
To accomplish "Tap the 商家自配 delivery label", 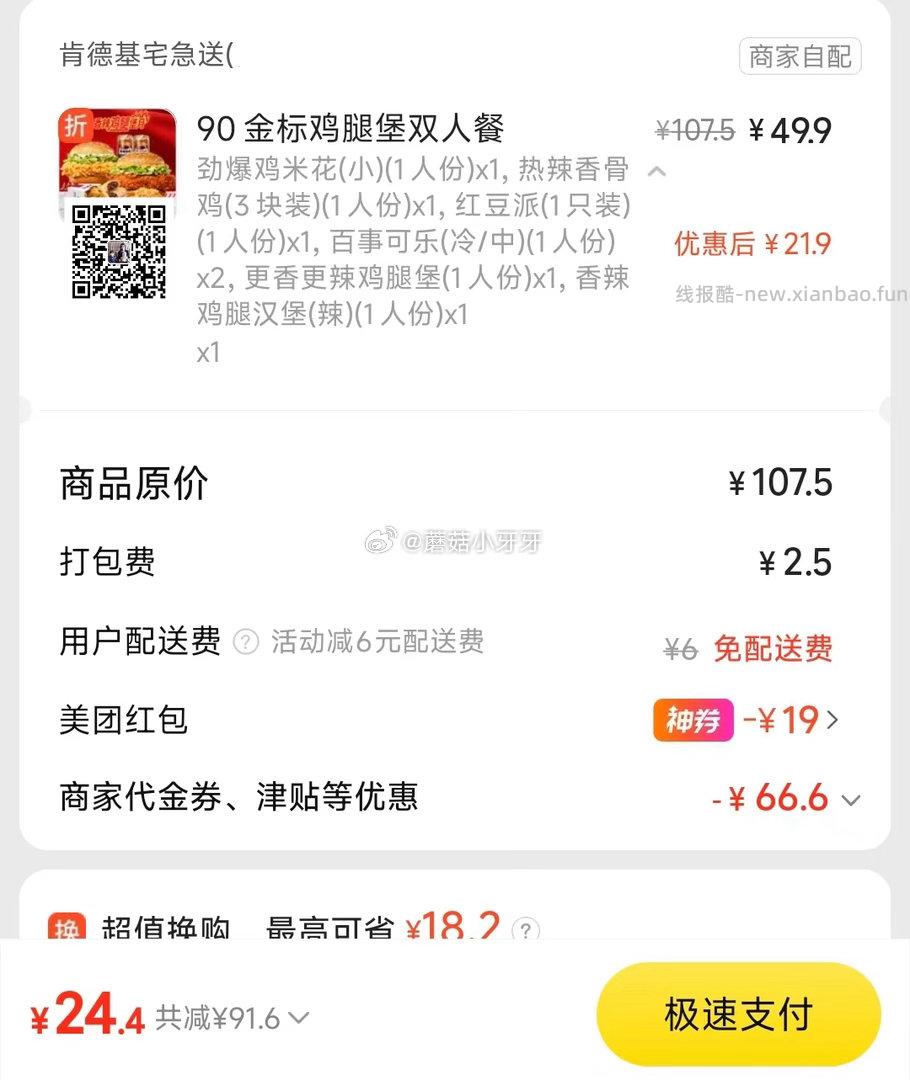I will [802, 56].
